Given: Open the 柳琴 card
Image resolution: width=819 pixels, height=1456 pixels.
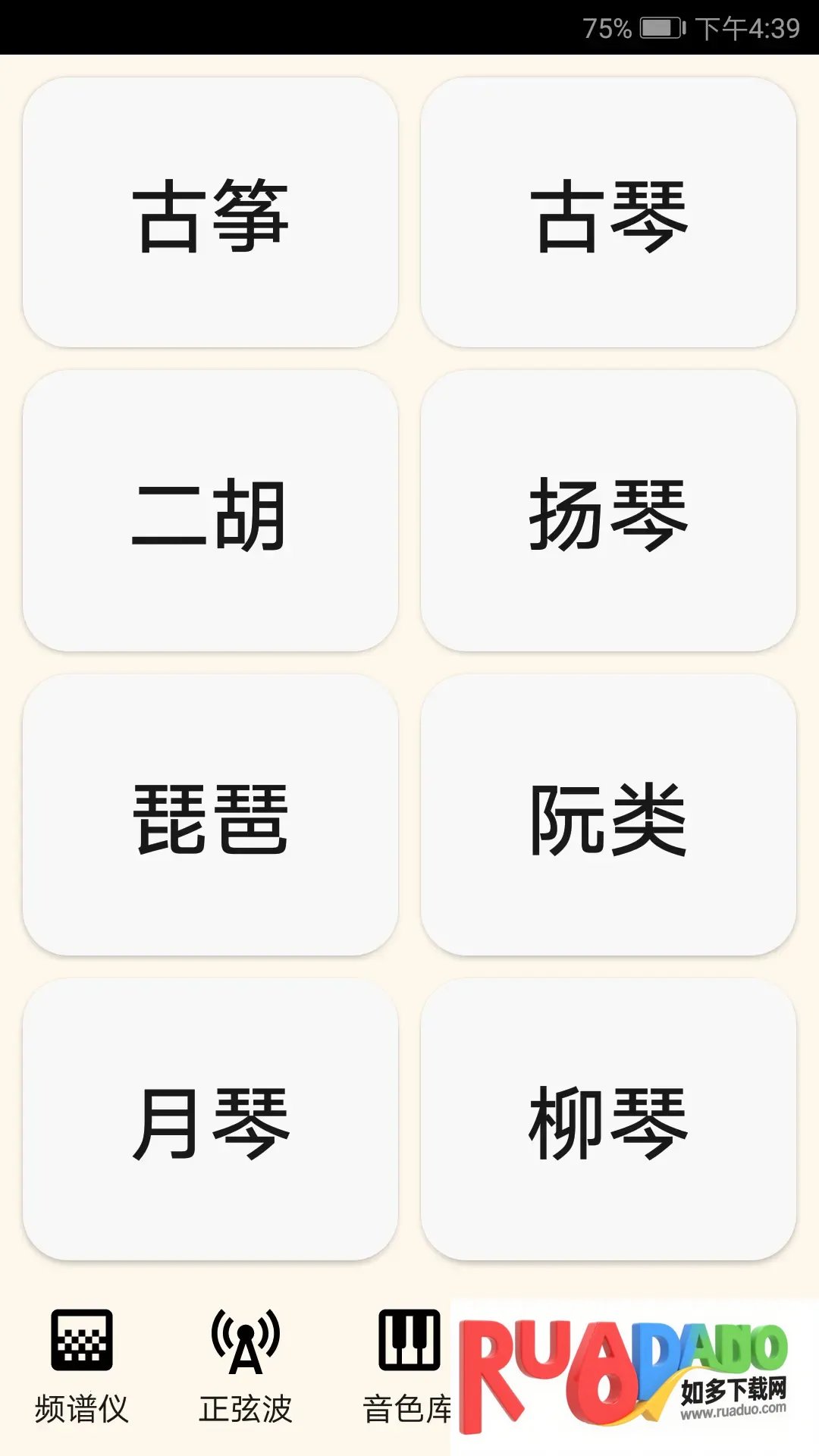Looking at the screenshot, I should (x=608, y=1120).
